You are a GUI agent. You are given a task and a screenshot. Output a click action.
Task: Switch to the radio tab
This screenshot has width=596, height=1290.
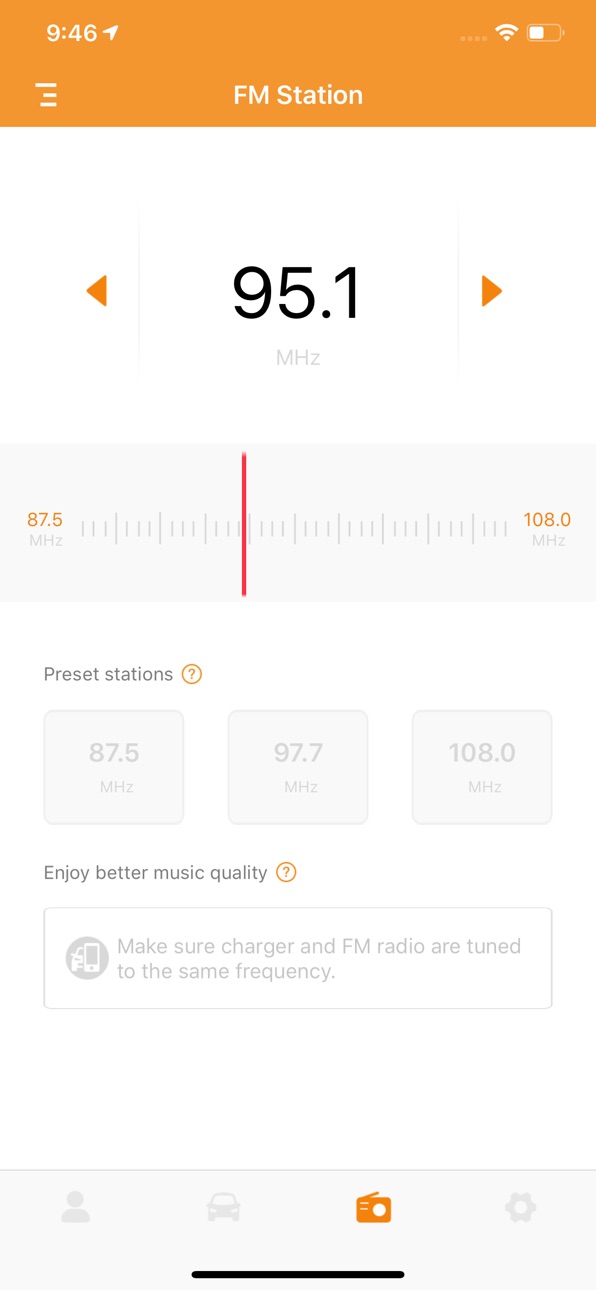[x=373, y=1207]
